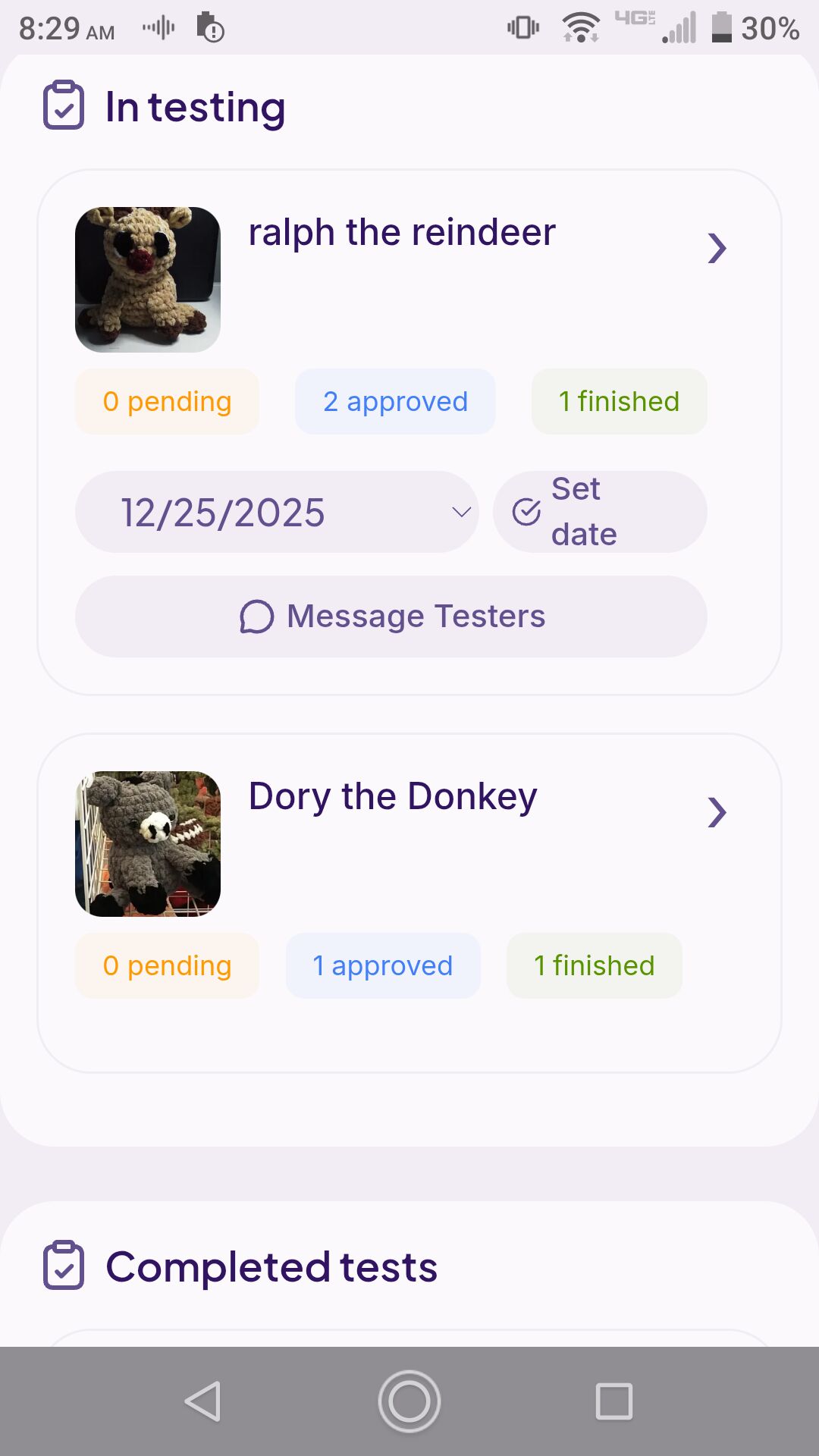The height and width of the screenshot is (1456, 819).
Task: Open Dory the Donkey photo thumbnail
Action: (148, 844)
